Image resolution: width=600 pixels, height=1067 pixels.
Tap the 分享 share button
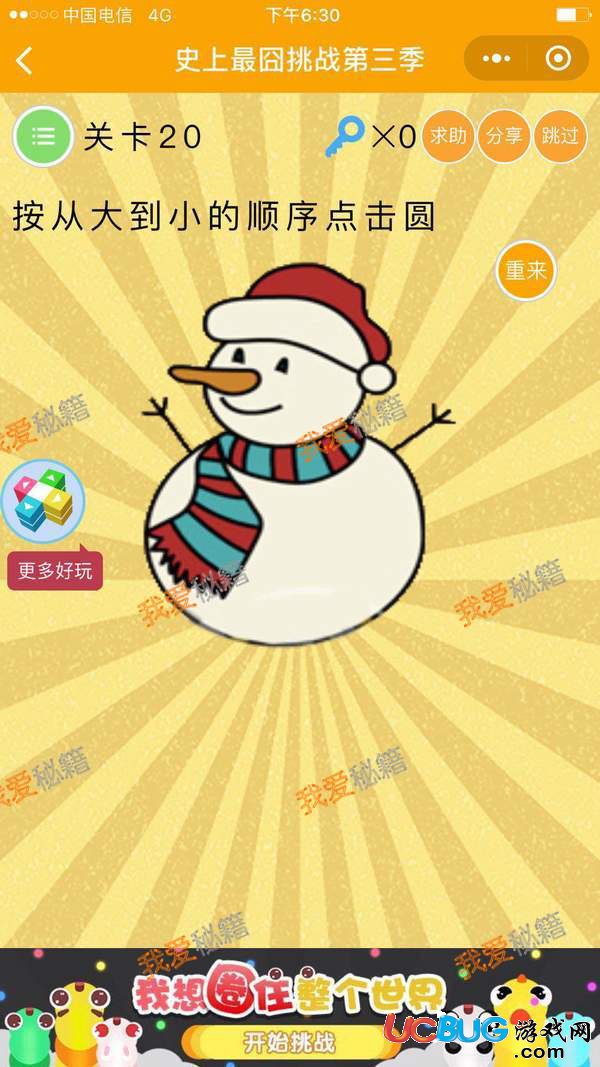[504, 136]
